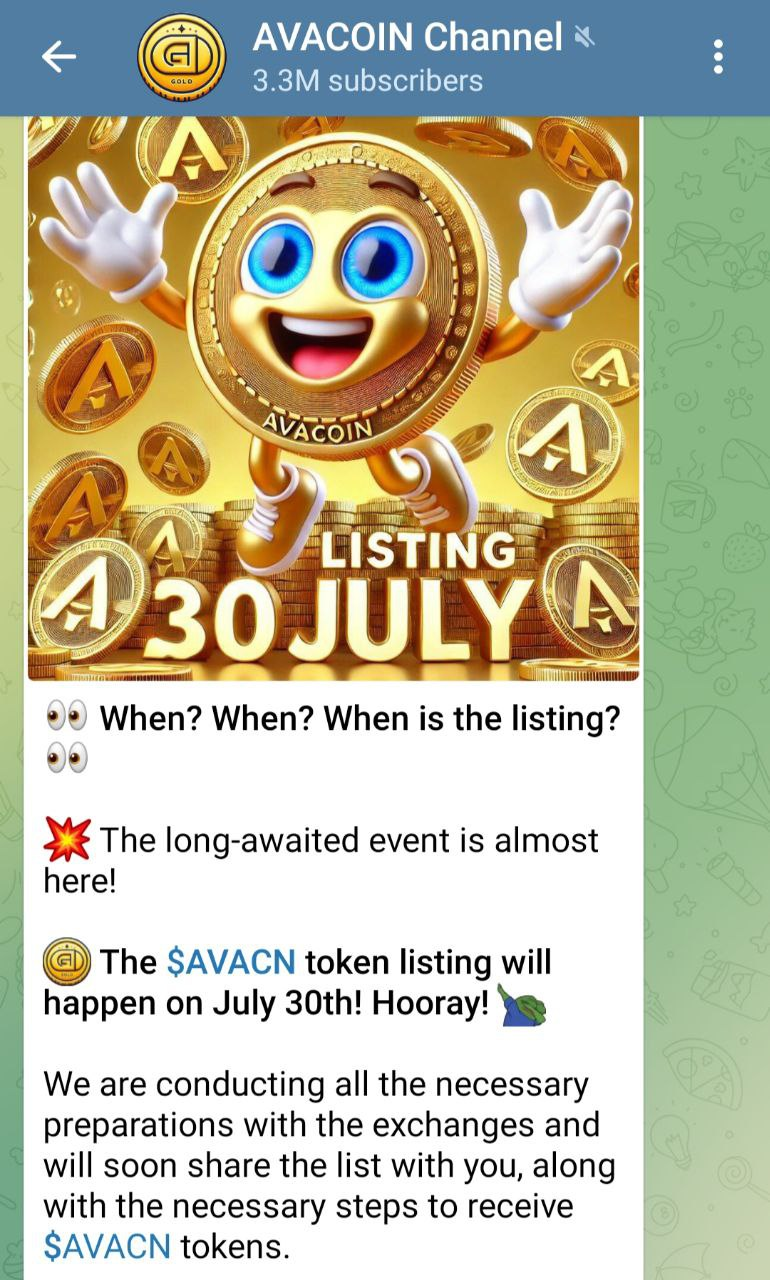This screenshot has height=1280, width=770.
Task: Open AVACOIN Channel profile info
Action: [406, 57]
